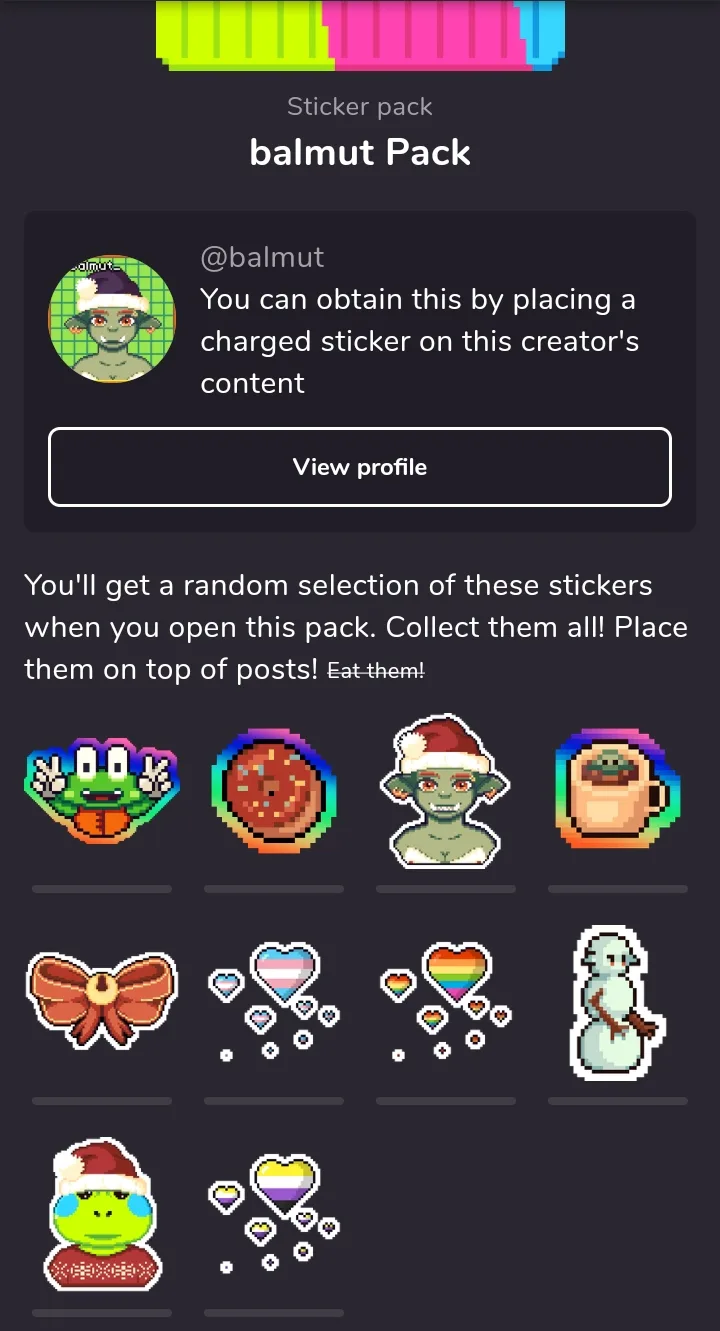This screenshot has height=1331, width=720.
Task: Open the orange bow sticker
Action: pyautogui.click(x=102, y=1002)
